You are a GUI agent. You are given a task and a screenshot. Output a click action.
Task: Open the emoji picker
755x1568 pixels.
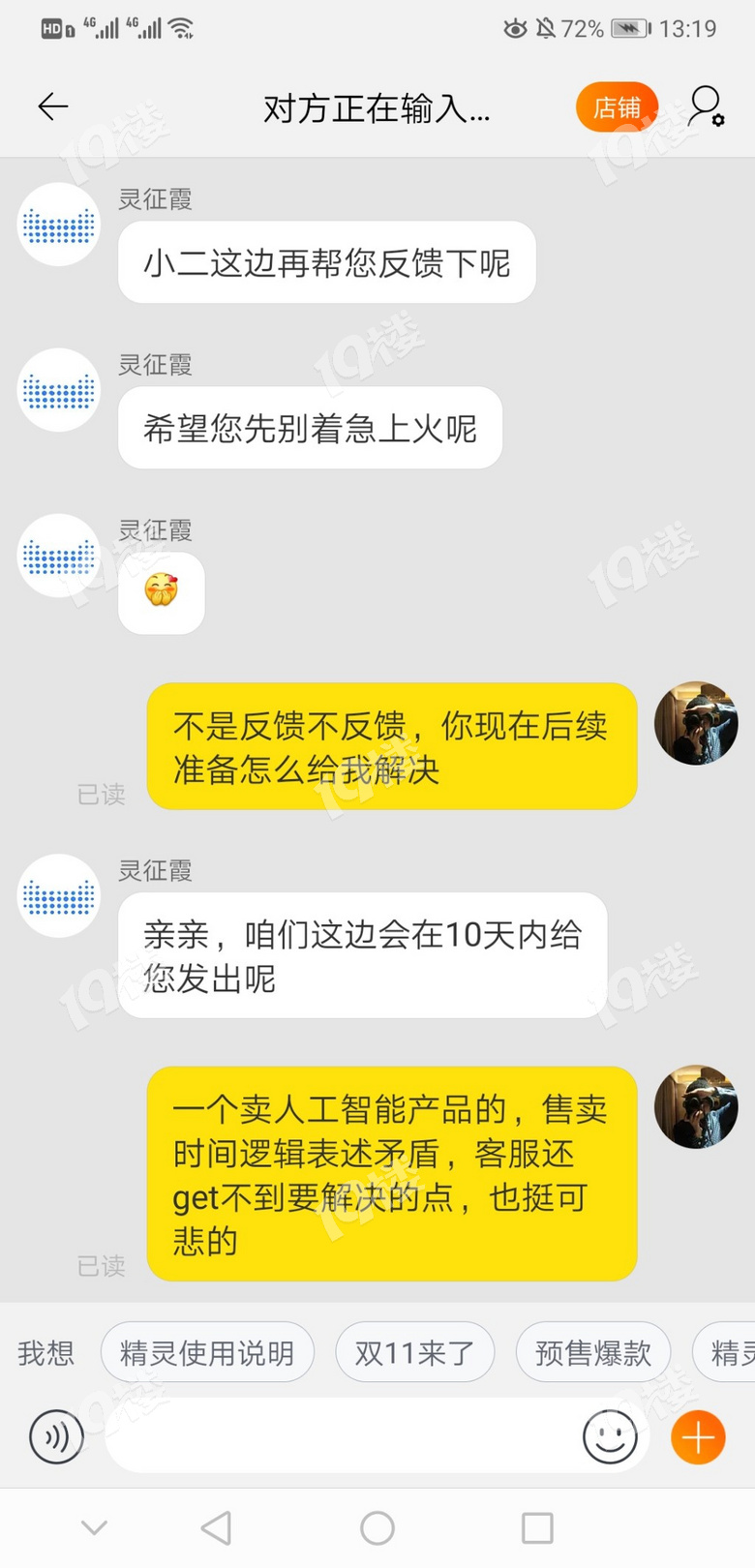(x=610, y=1437)
